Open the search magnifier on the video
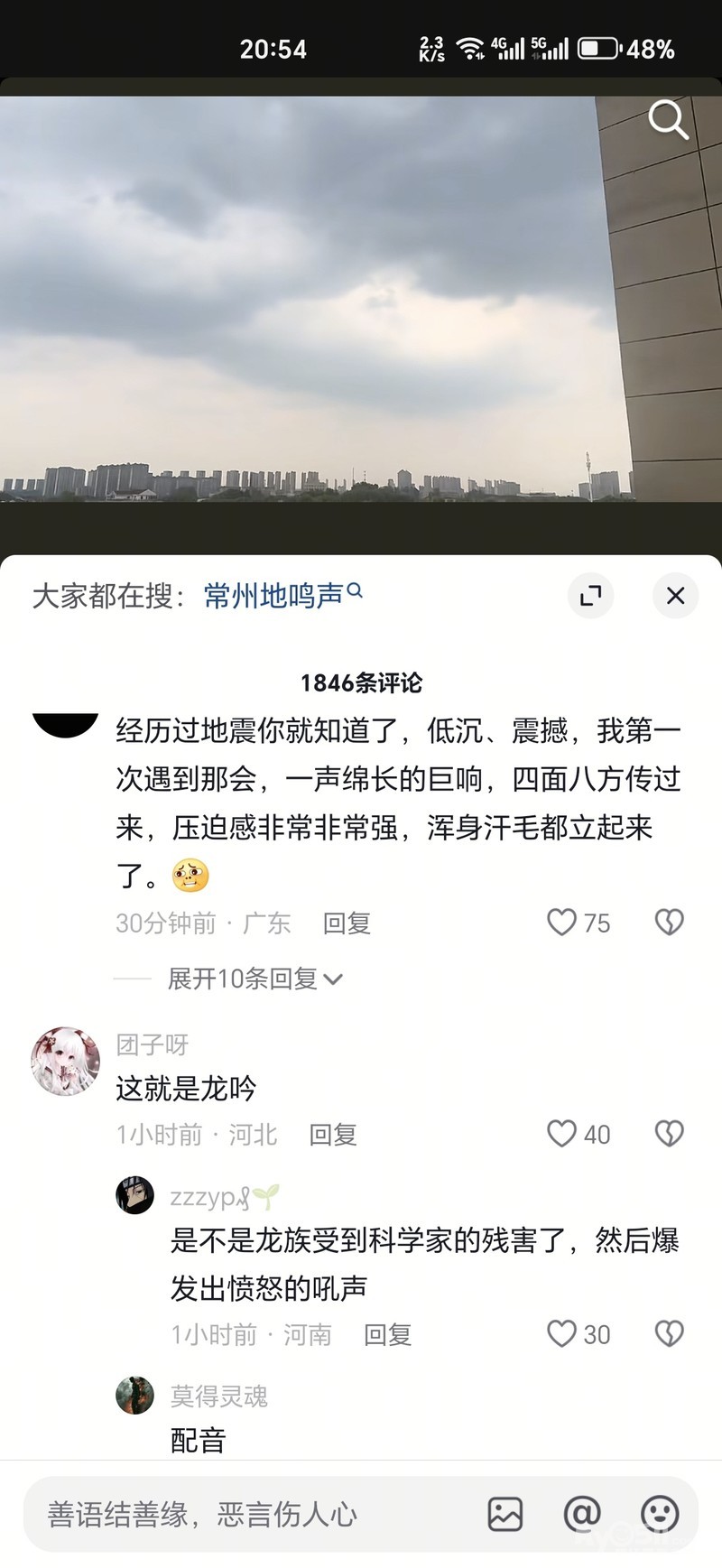 [x=668, y=119]
